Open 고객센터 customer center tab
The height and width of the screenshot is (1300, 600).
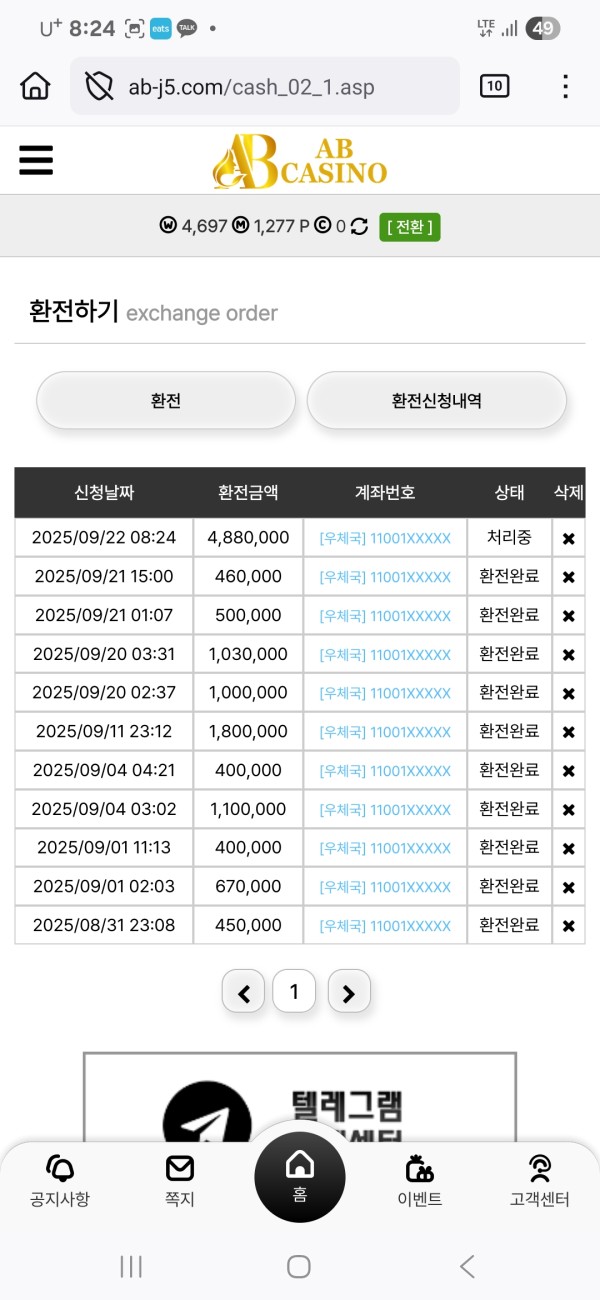(x=539, y=1180)
